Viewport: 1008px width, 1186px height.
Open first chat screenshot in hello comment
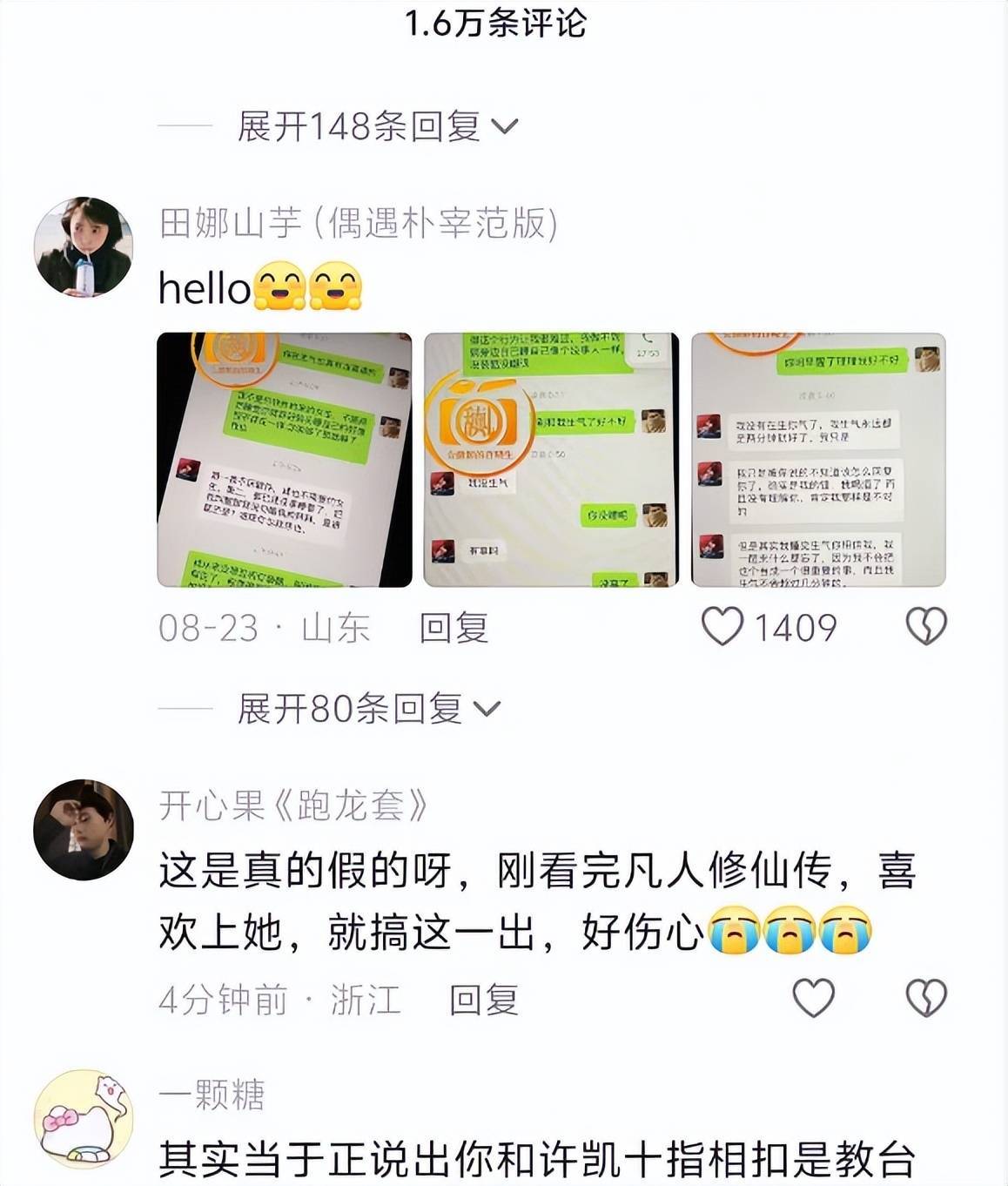pyautogui.click(x=284, y=460)
